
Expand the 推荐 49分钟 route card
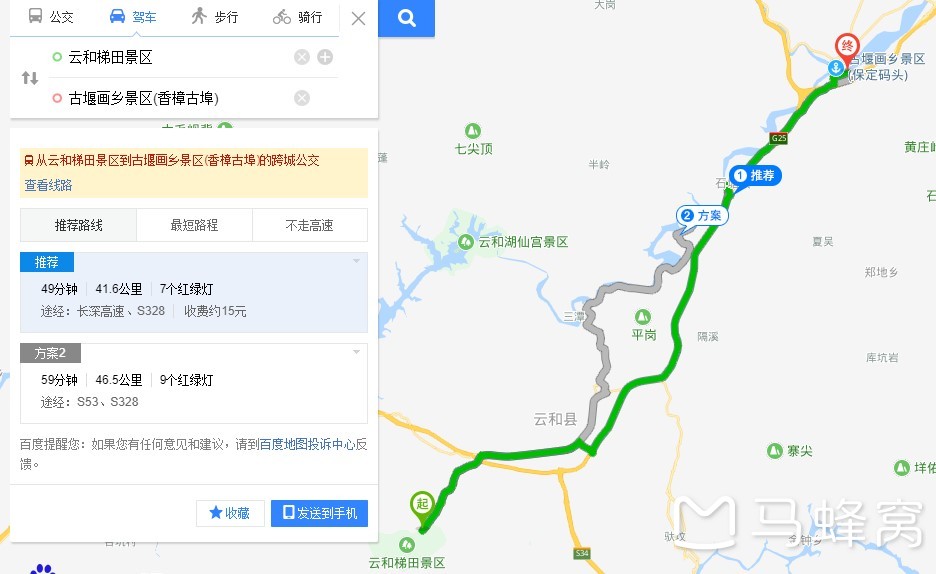point(194,293)
